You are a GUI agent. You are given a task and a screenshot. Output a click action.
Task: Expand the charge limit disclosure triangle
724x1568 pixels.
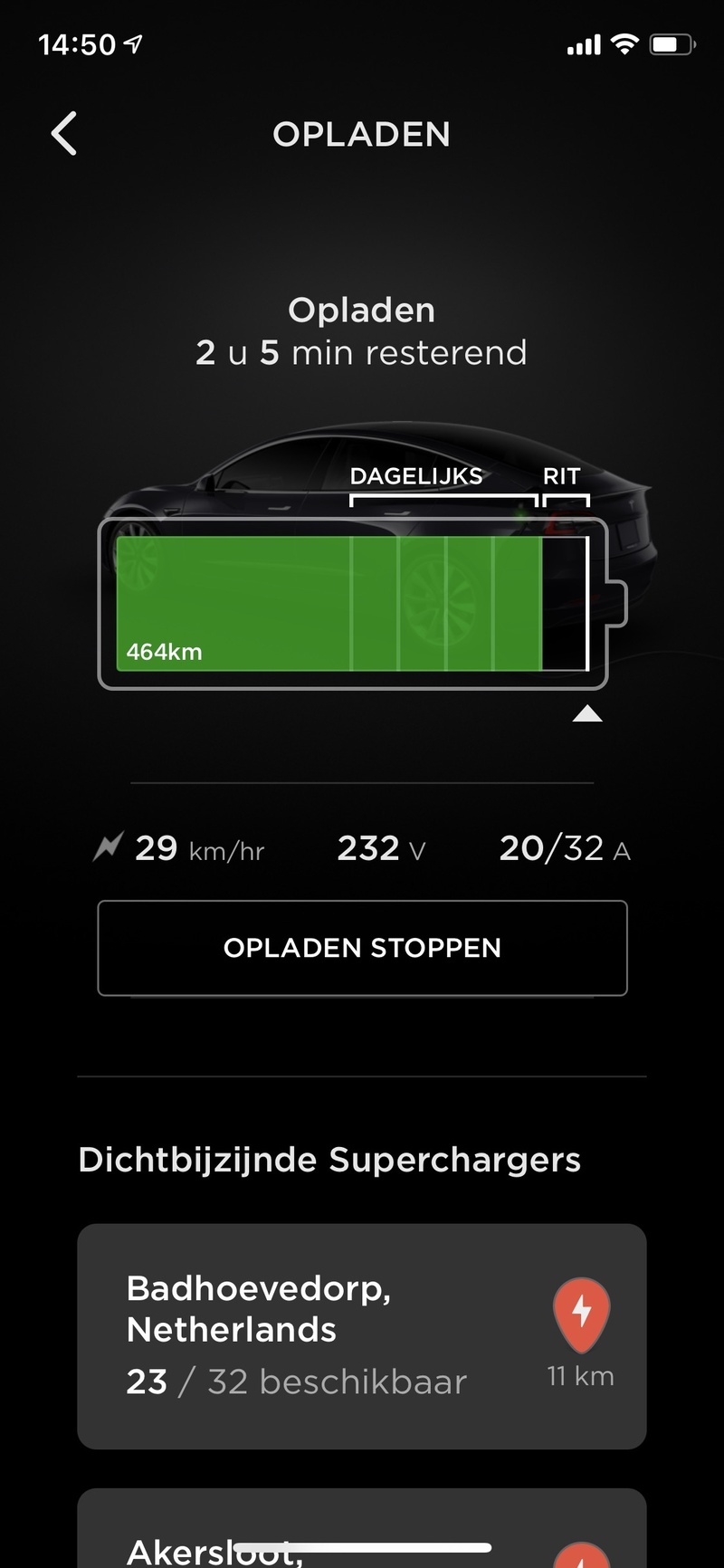click(x=588, y=713)
